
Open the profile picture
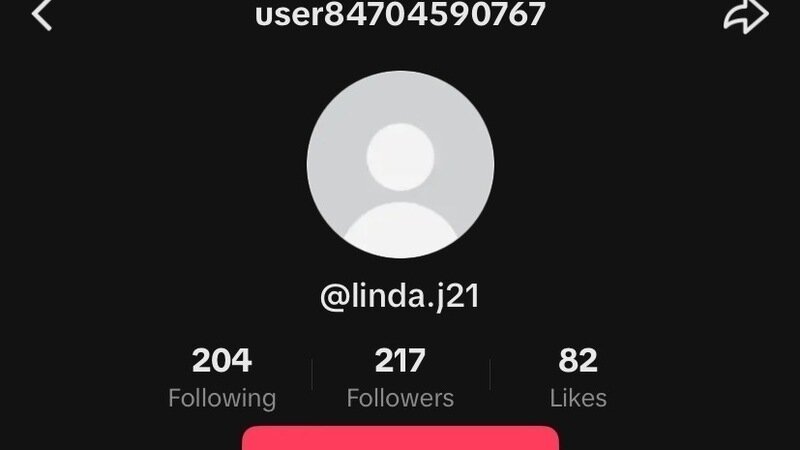point(400,164)
